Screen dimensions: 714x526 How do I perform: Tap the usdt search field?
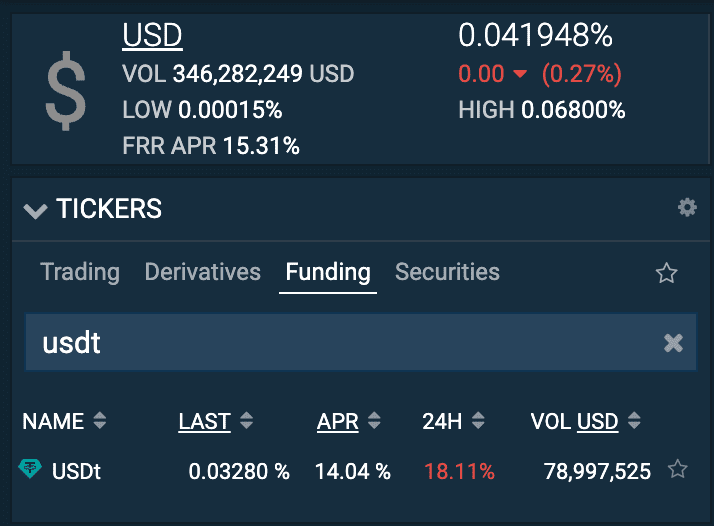(340, 343)
